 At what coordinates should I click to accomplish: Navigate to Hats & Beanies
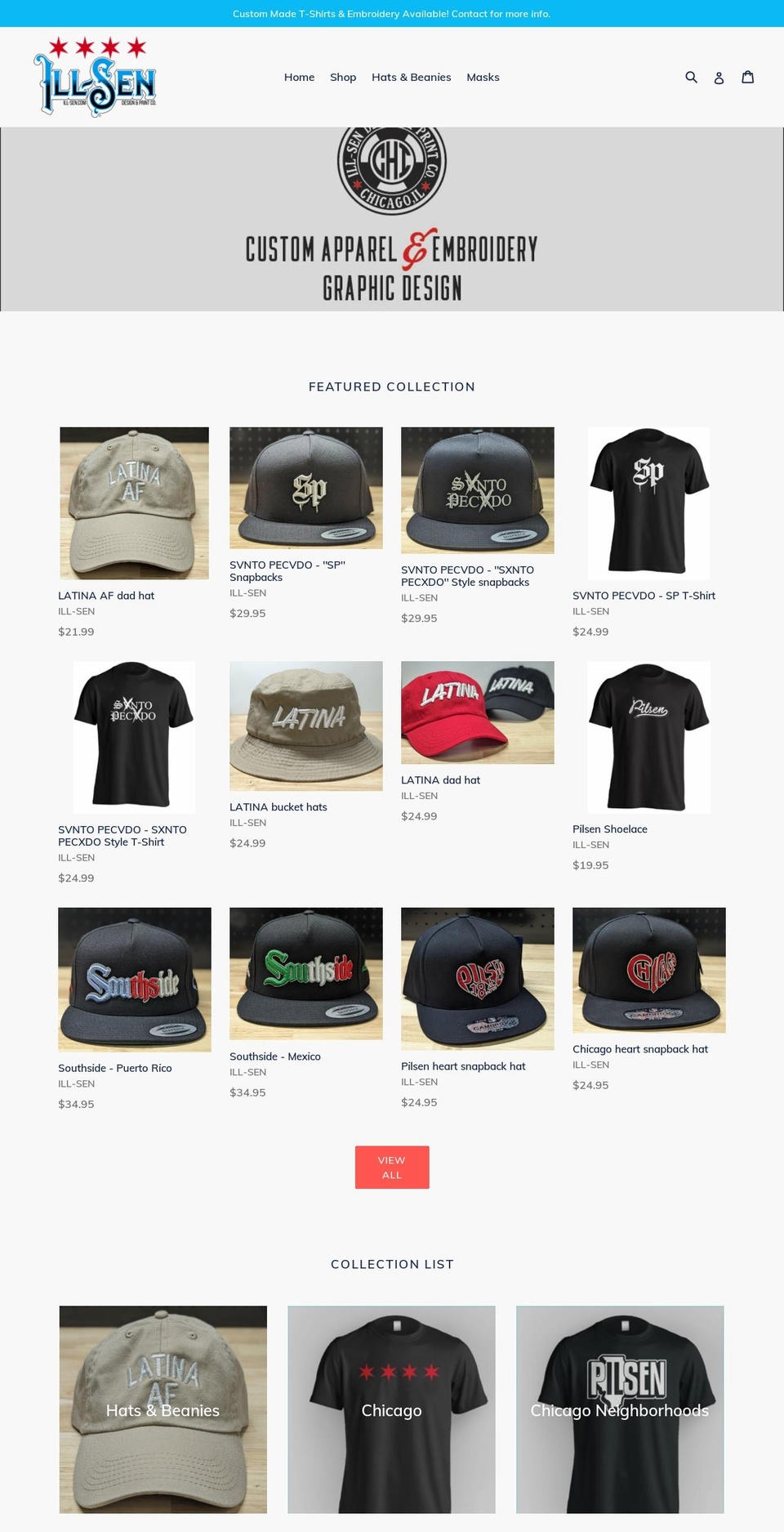tap(412, 77)
